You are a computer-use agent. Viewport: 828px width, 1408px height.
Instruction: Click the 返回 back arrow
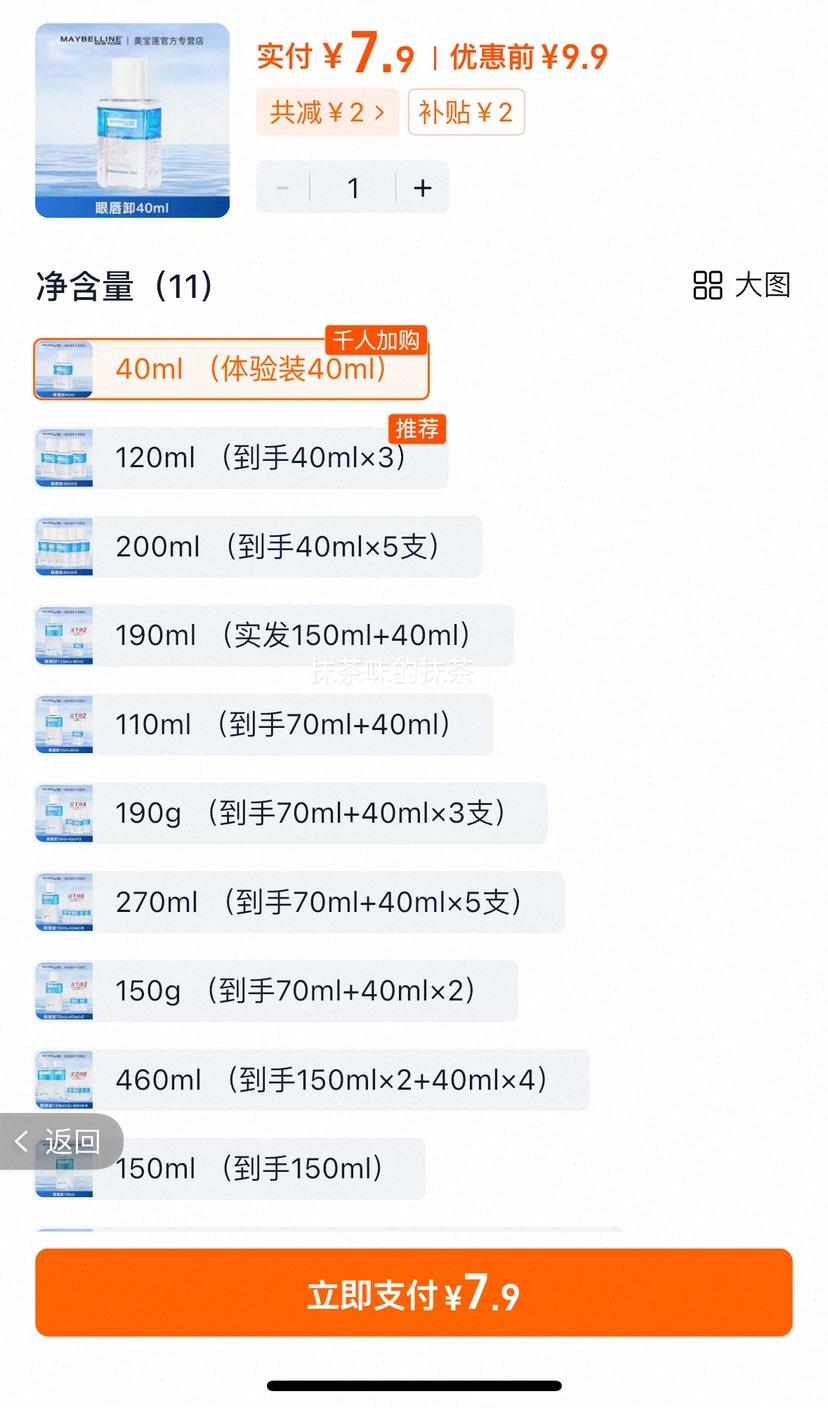coord(60,1140)
